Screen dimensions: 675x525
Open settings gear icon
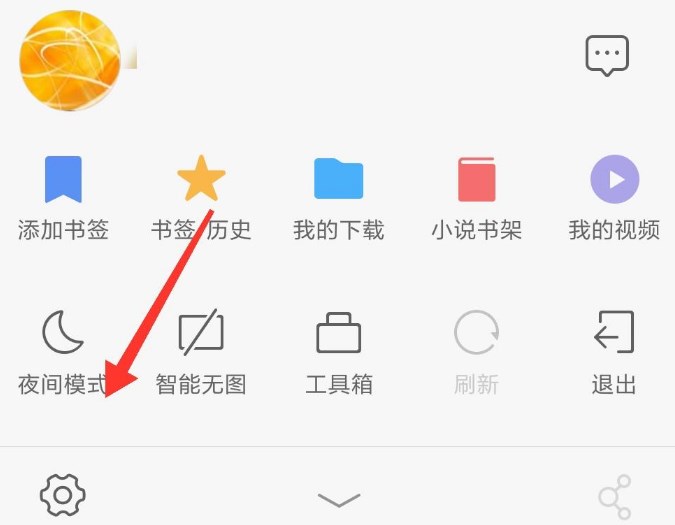(63, 495)
